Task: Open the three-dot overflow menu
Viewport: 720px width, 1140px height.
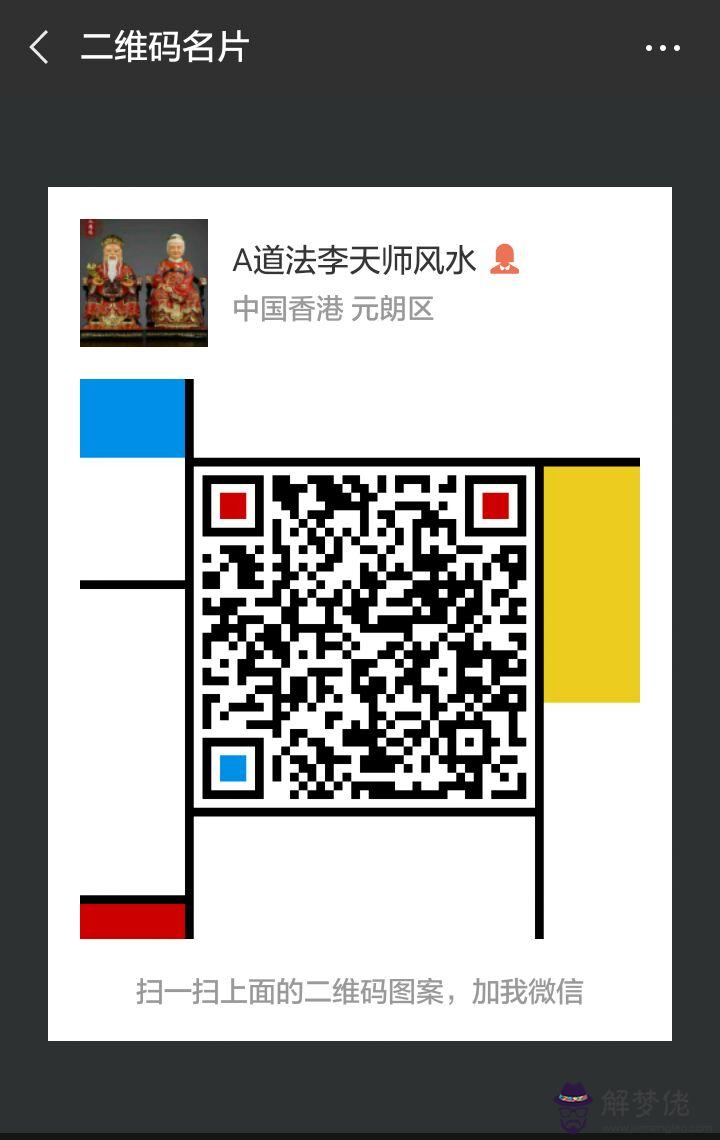Action: [662, 48]
